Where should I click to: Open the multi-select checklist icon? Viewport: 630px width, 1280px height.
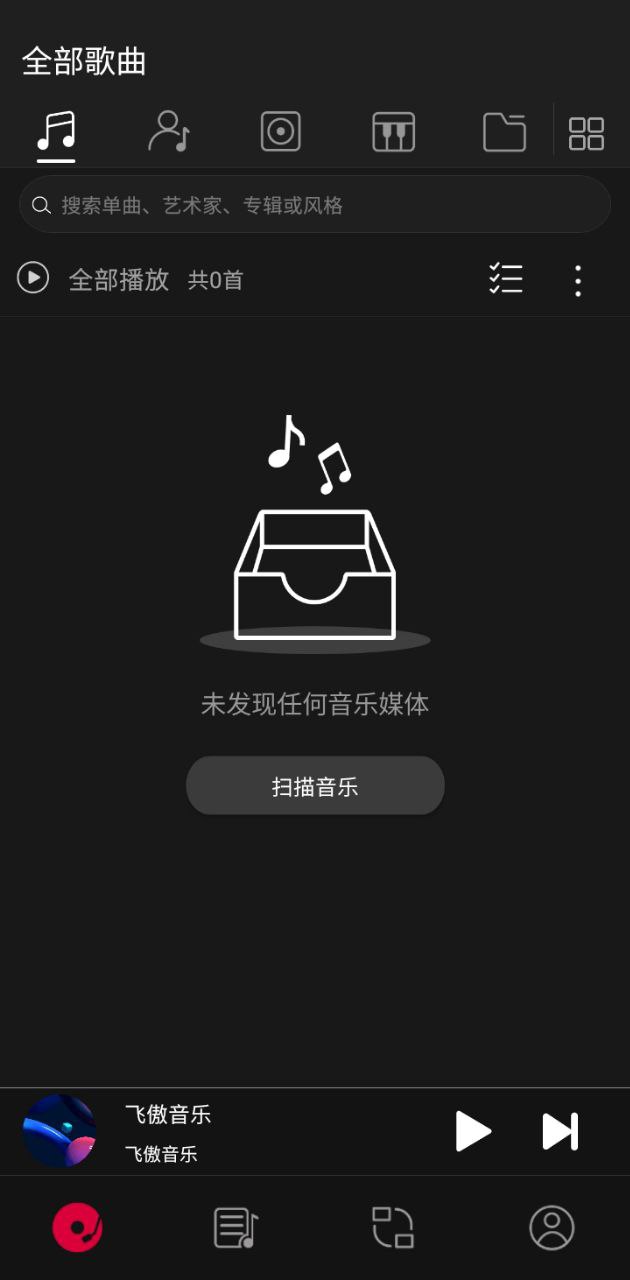[506, 279]
